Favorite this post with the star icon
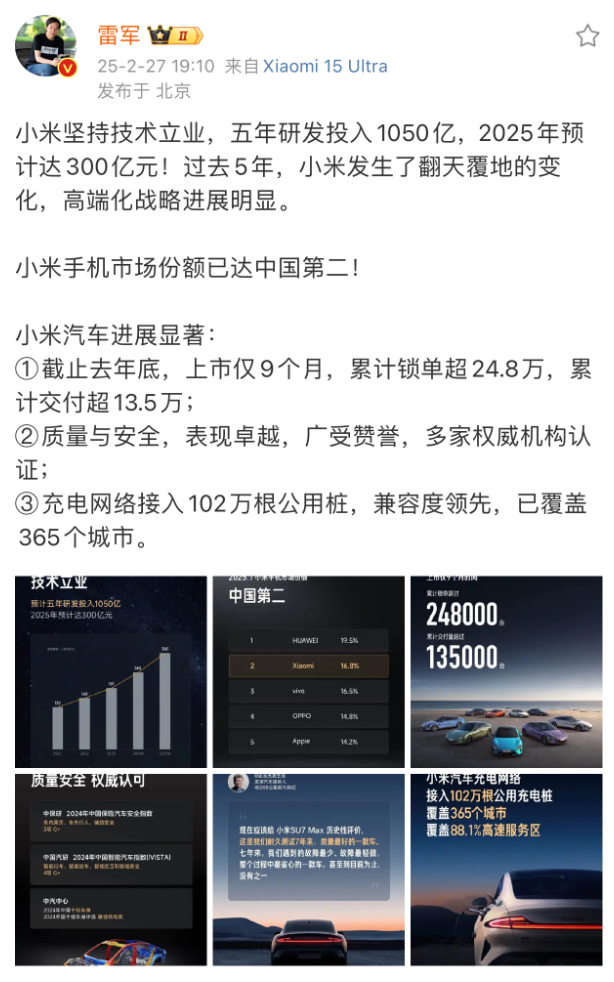Image resolution: width=614 pixels, height=982 pixels. (587, 36)
